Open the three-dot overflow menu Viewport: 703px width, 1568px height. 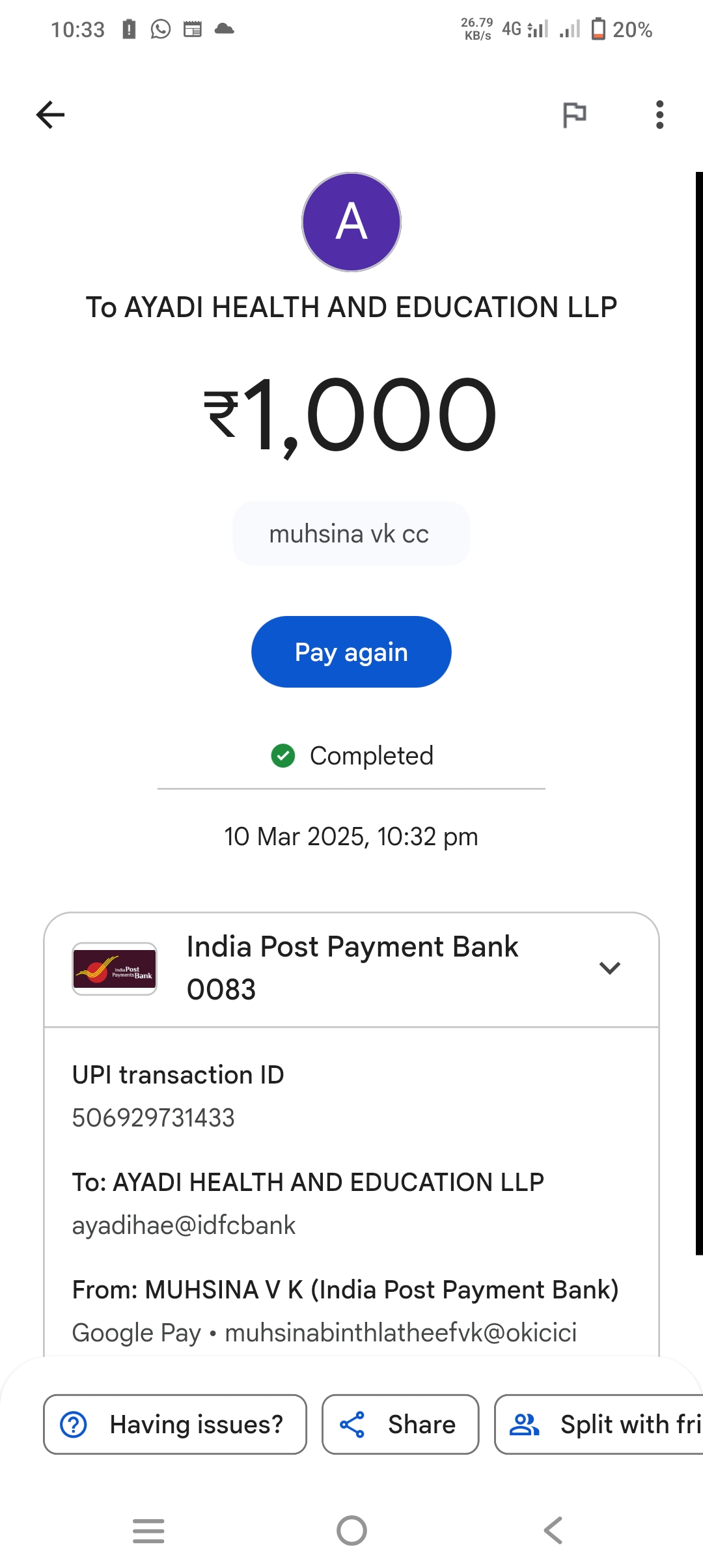pos(659,115)
